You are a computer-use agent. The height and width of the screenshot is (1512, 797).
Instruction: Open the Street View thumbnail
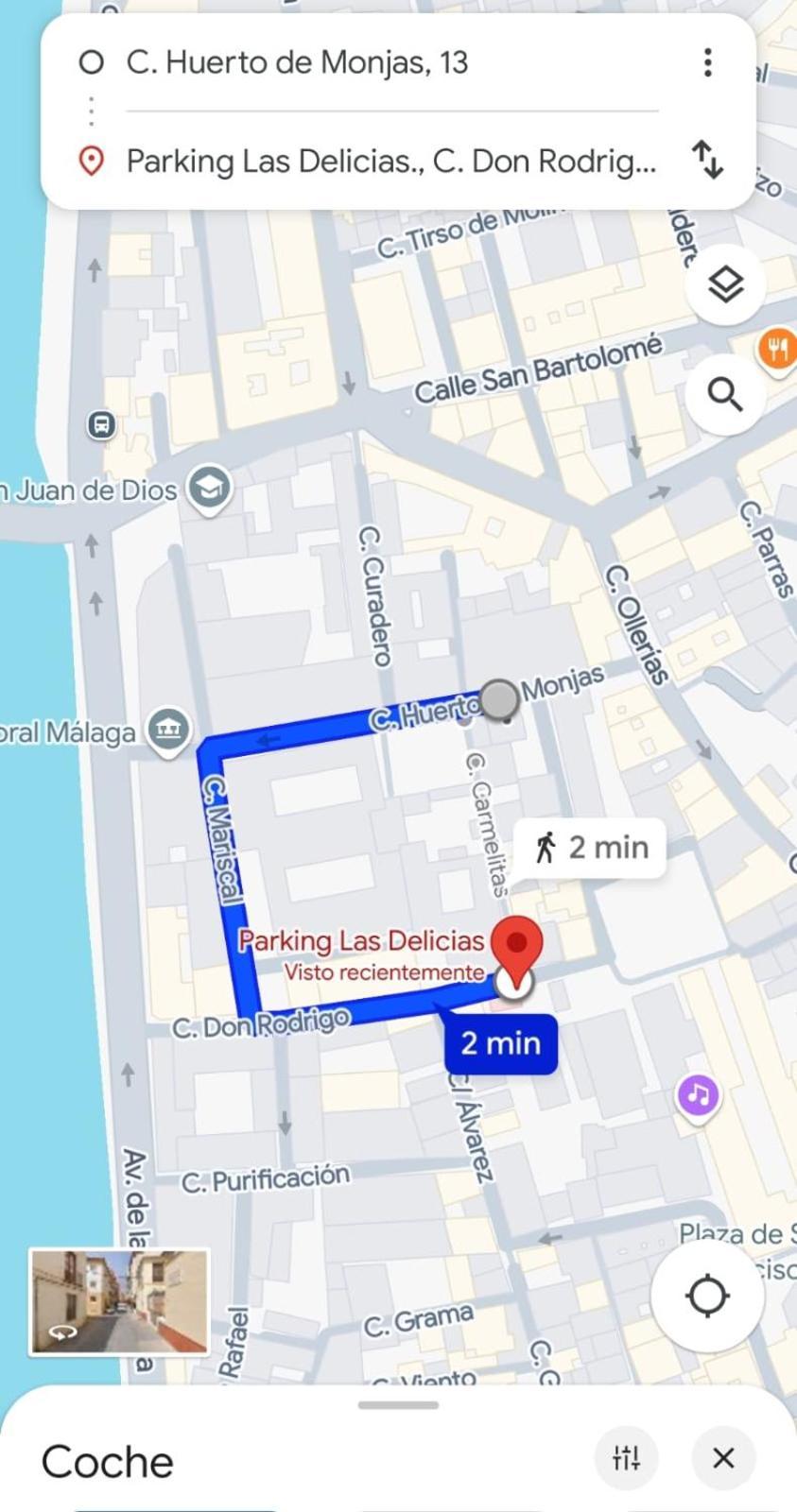point(119,1301)
